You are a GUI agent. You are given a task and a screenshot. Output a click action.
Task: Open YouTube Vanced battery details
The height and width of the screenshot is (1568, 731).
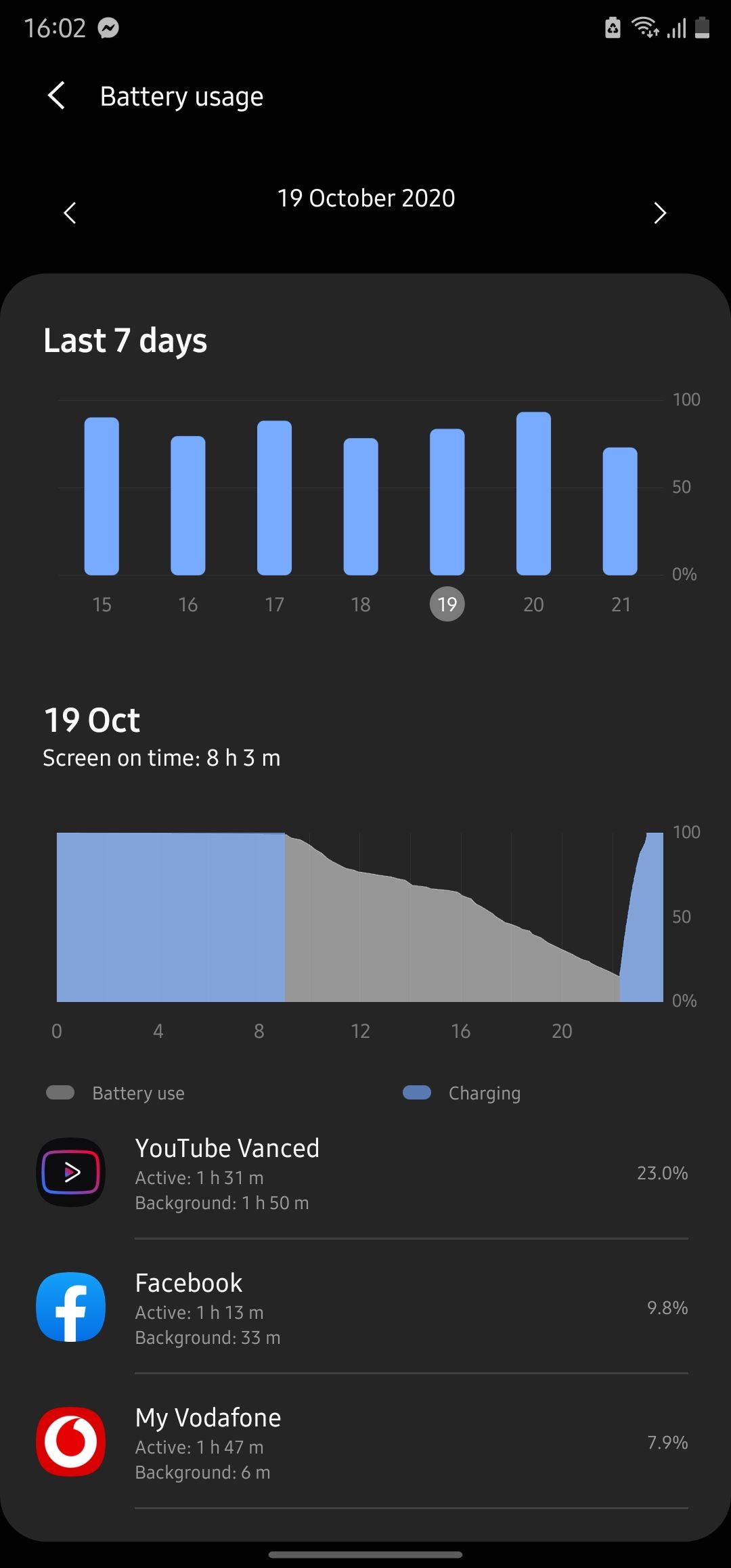[x=365, y=1174]
